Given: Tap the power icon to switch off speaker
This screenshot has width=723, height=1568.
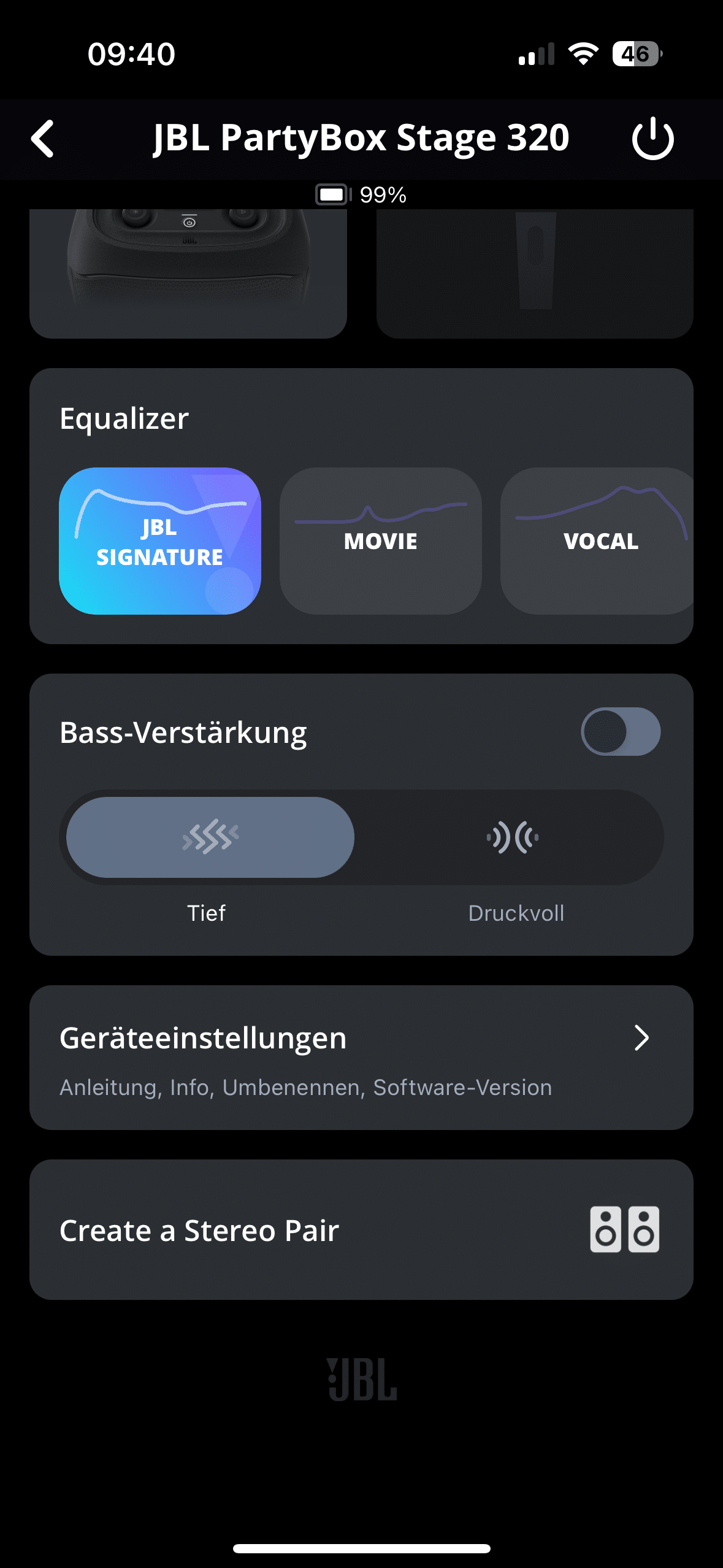Looking at the screenshot, I should click(652, 139).
